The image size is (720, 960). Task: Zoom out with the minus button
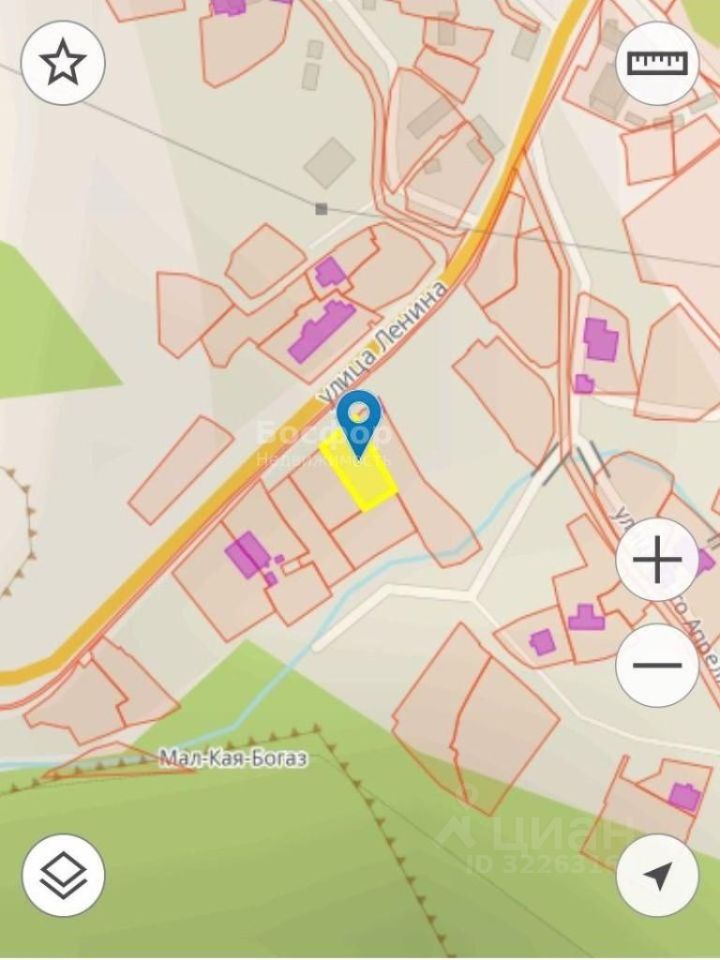(657, 665)
